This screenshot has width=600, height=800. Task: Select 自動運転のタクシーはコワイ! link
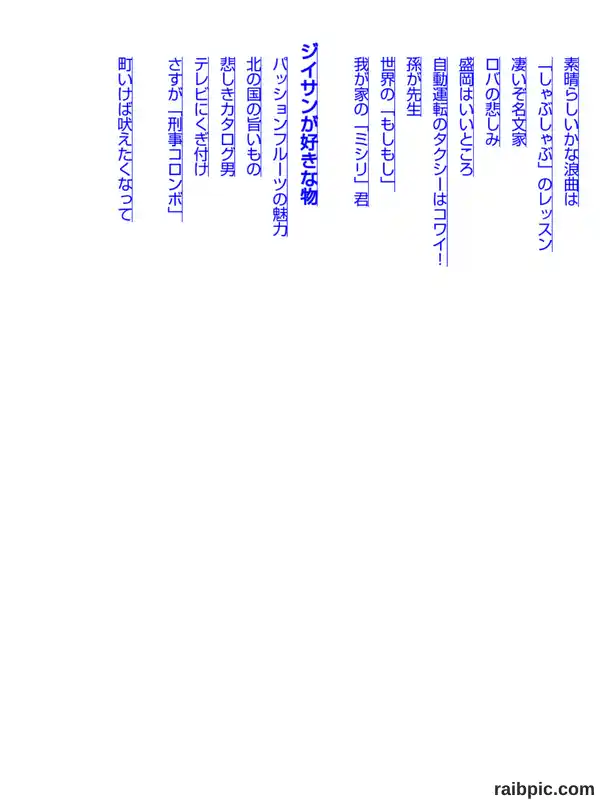point(440,162)
